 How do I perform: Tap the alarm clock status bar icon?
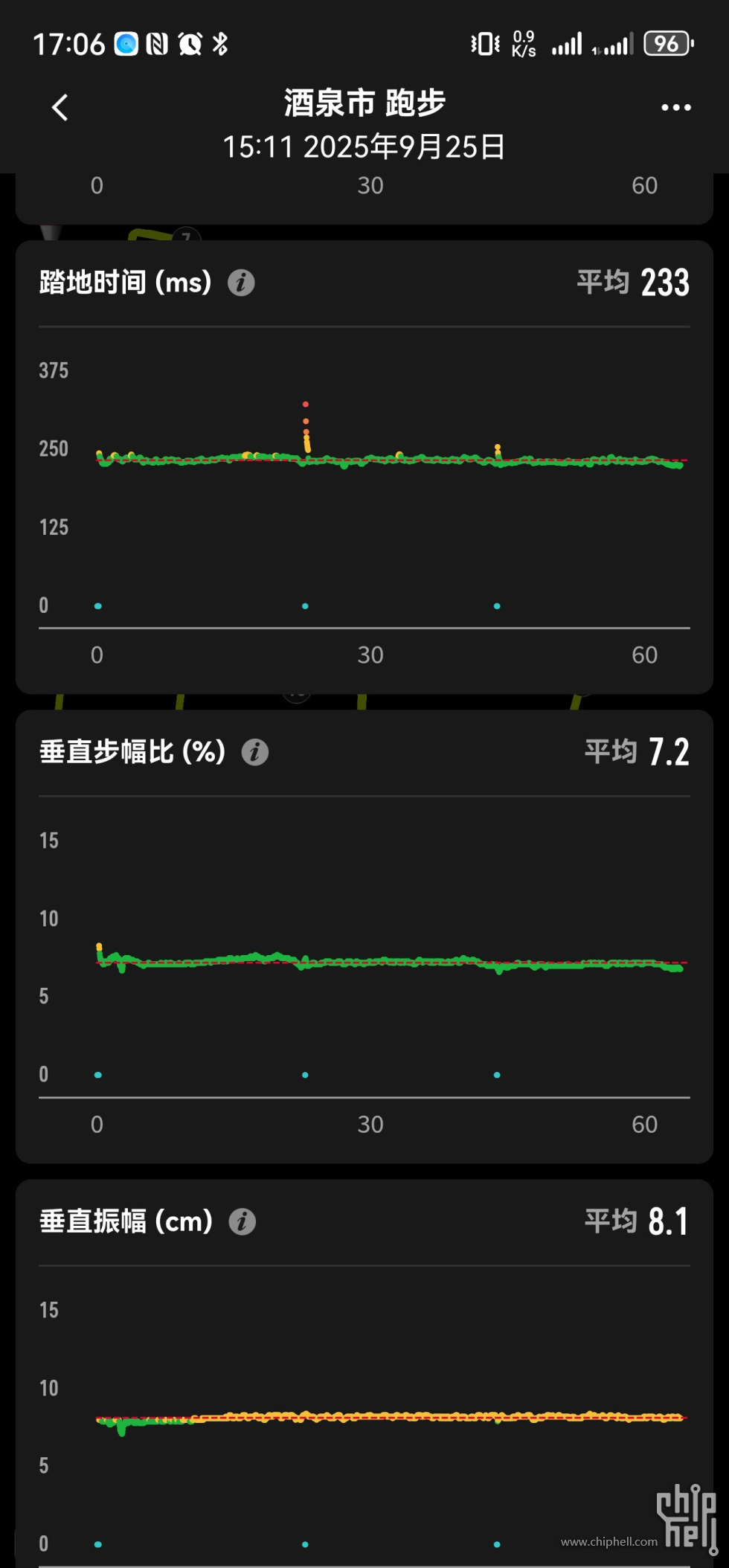tap(188, 43)
